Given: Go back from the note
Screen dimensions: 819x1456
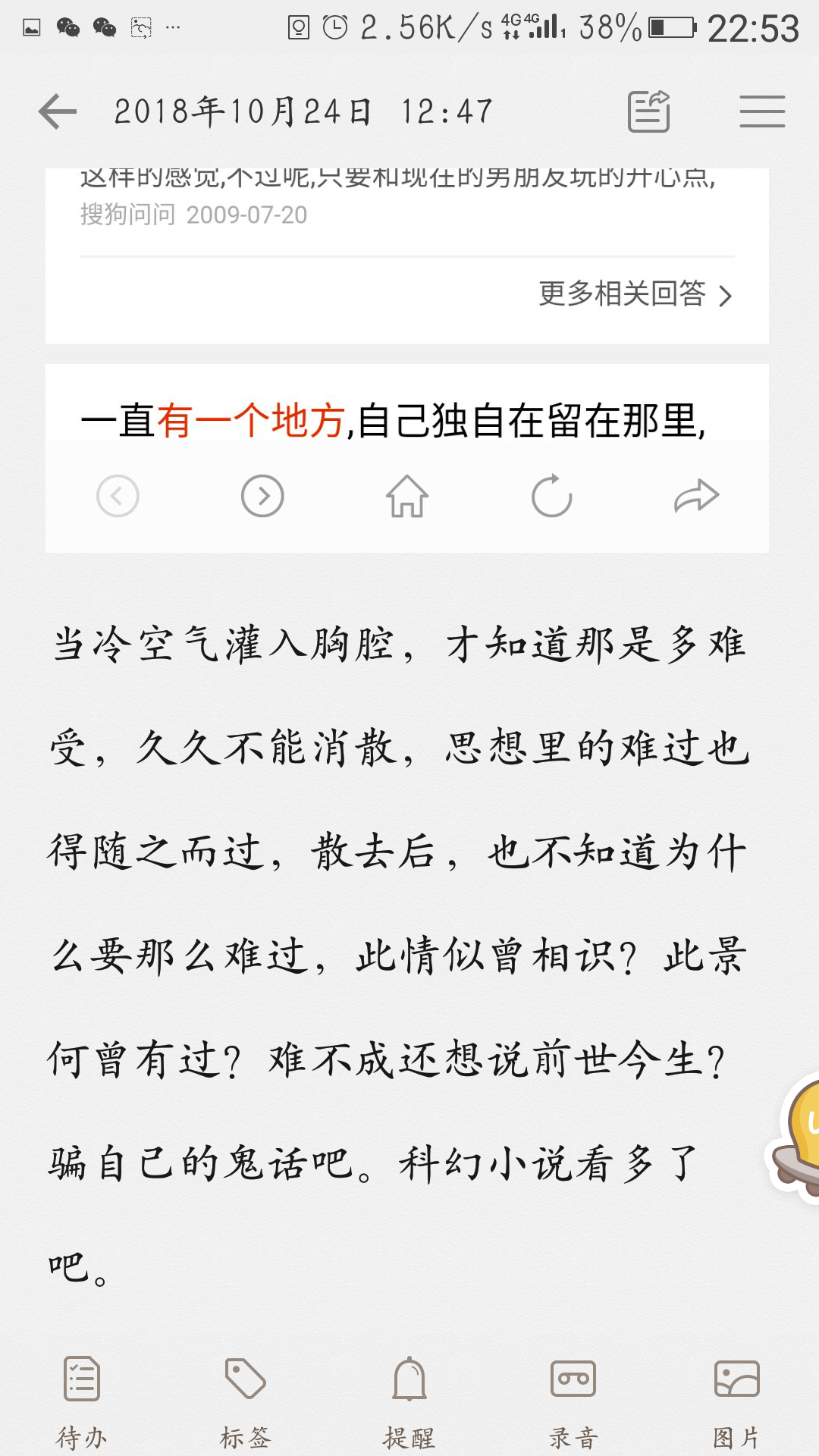Looking at the screenshot, I should tap(58, 112).
